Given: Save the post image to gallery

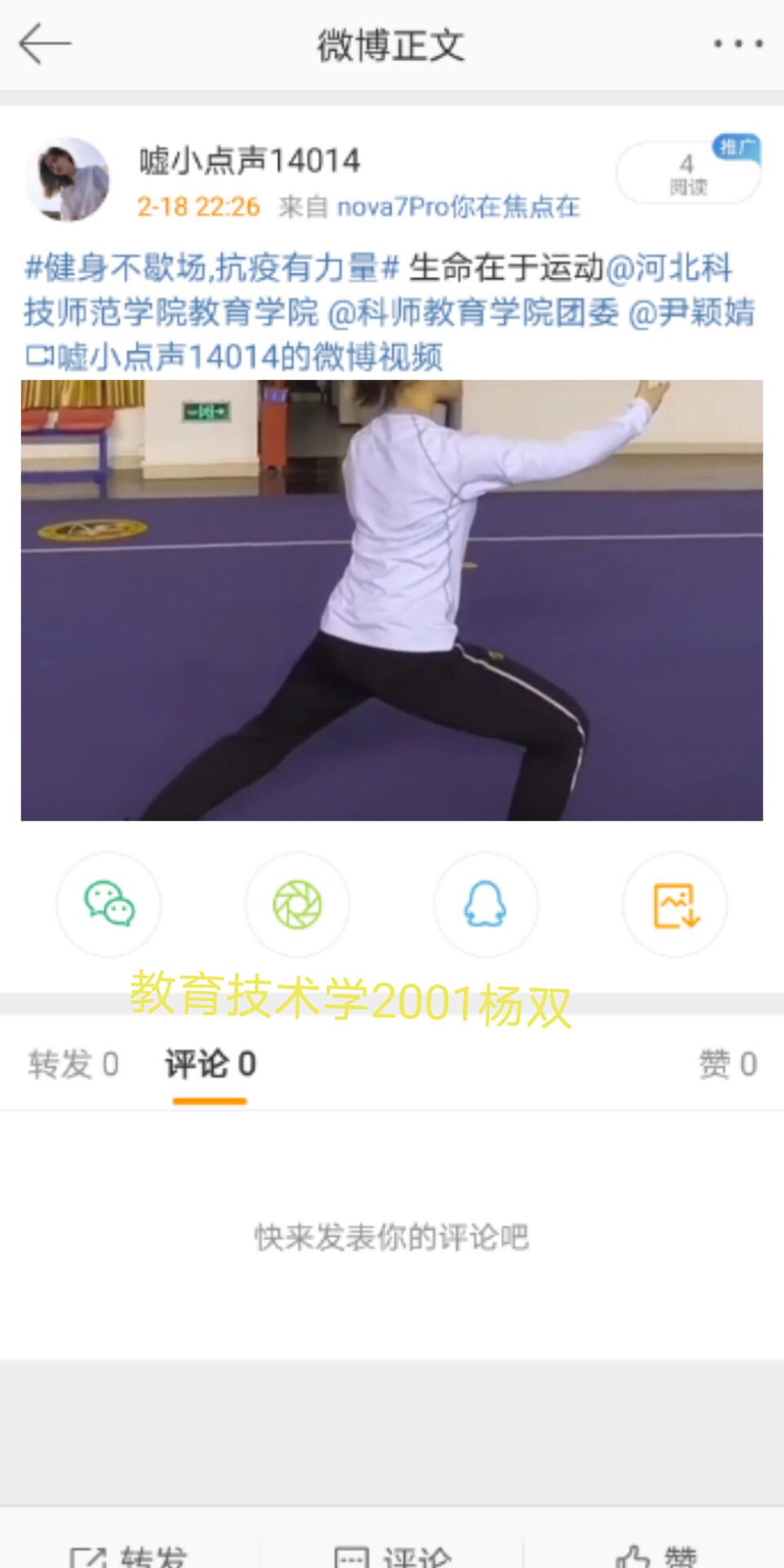Looking at the screenshot, I should pyautogui.click(x=675, y=904).
